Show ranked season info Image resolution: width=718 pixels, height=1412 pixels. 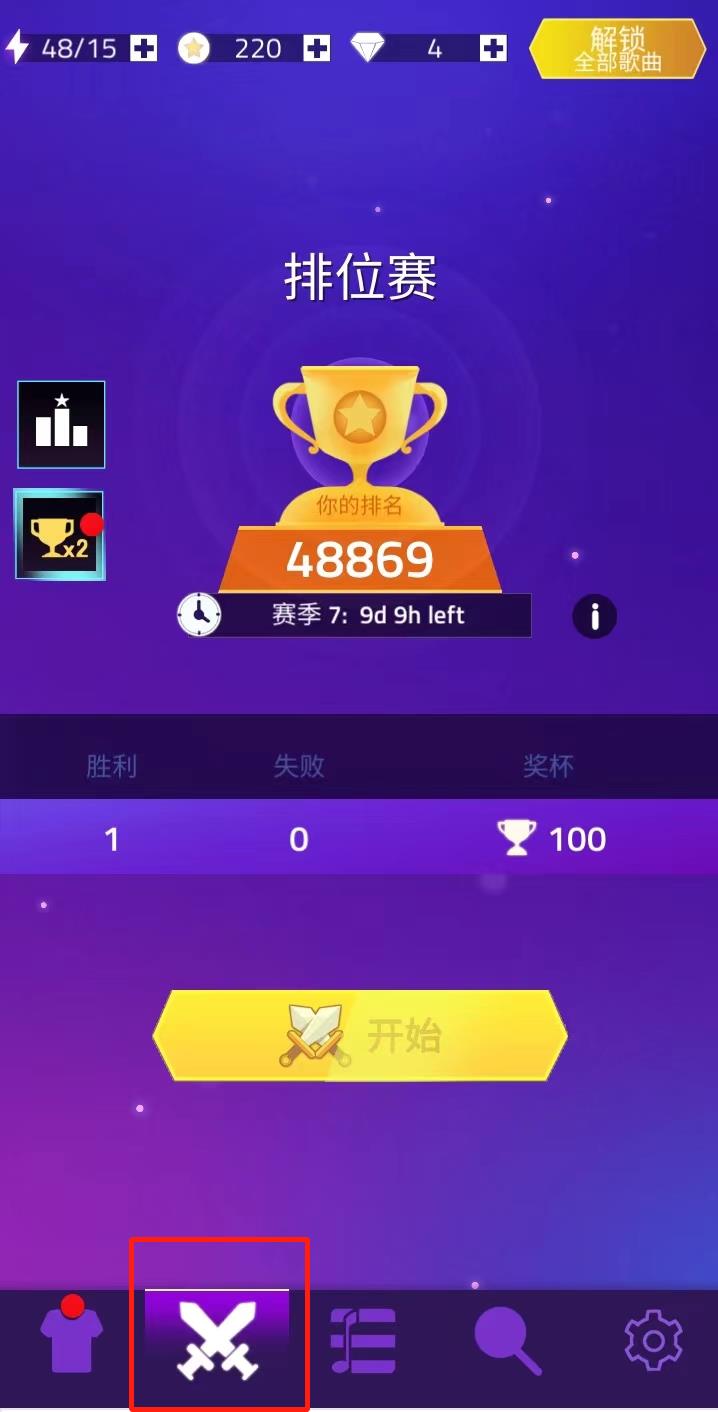click(x=594, y=617)
